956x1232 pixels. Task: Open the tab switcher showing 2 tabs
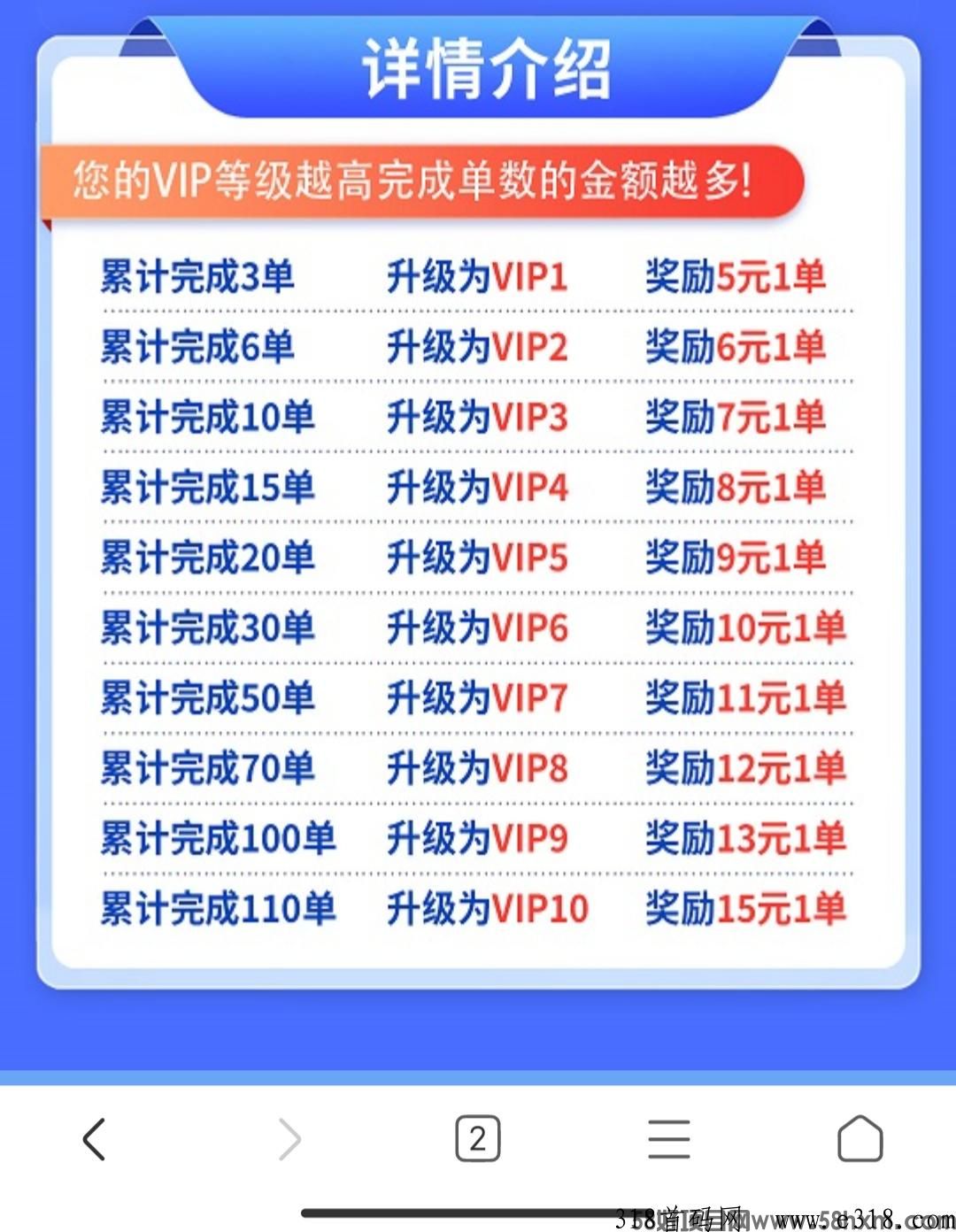(x=478, y=1139)
